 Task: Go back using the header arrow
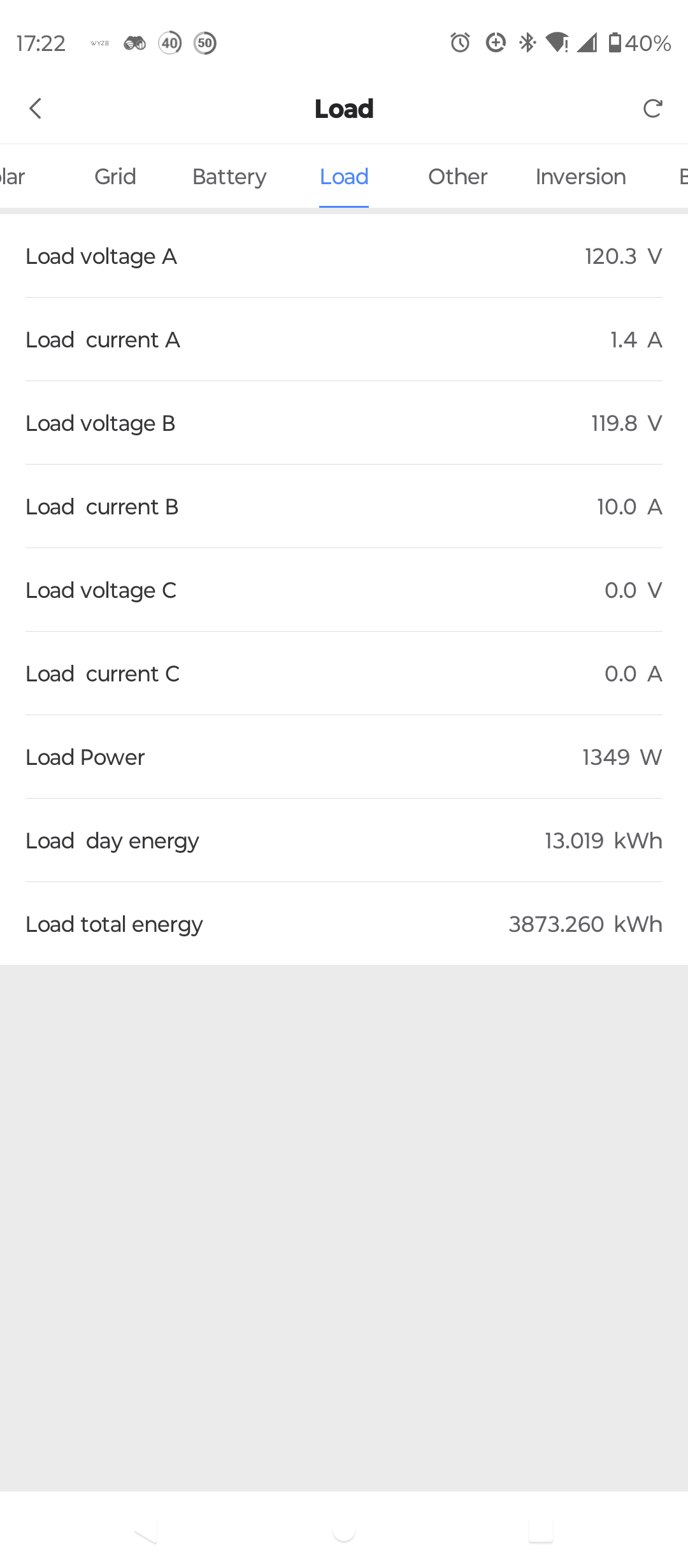click(x=36, y=108)
